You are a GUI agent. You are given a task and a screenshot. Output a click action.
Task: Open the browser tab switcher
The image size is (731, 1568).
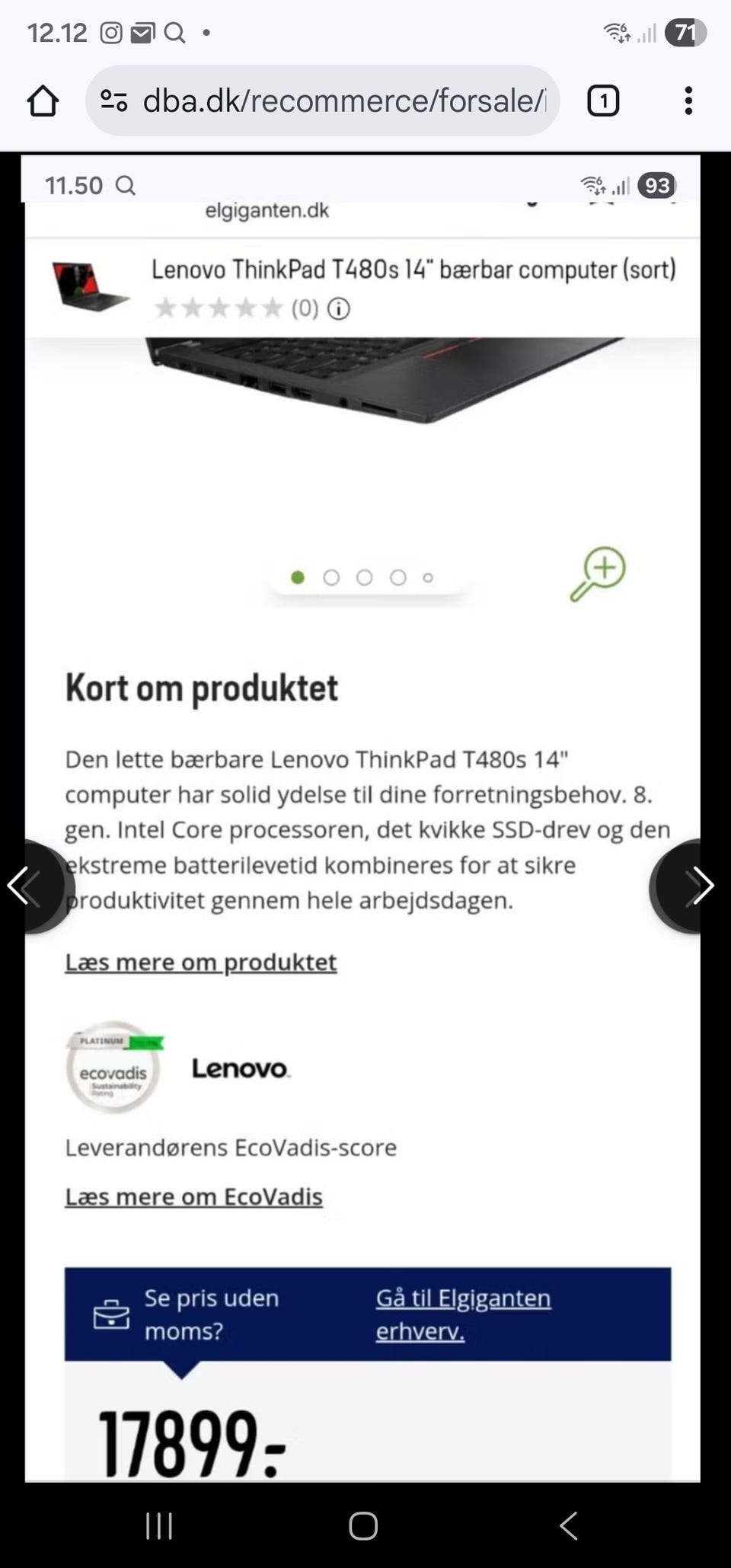602,101
